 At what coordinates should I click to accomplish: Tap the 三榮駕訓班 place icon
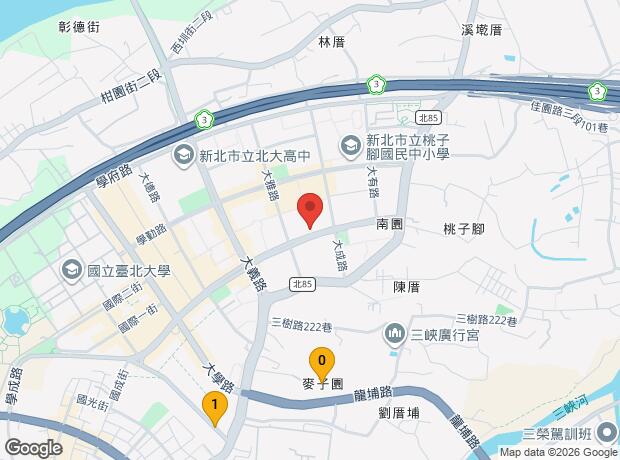pos(608,433)
